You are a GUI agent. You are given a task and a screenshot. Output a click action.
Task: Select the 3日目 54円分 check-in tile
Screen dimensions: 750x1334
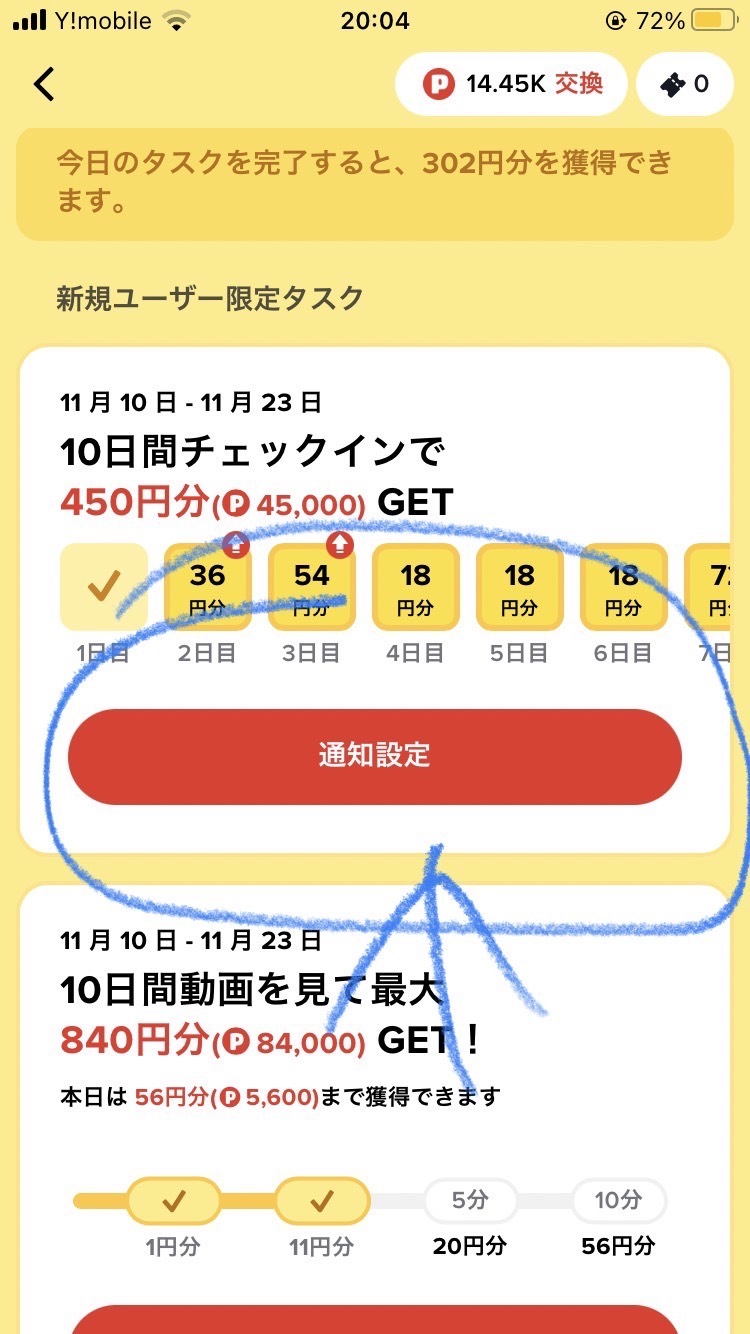point(312,588)
